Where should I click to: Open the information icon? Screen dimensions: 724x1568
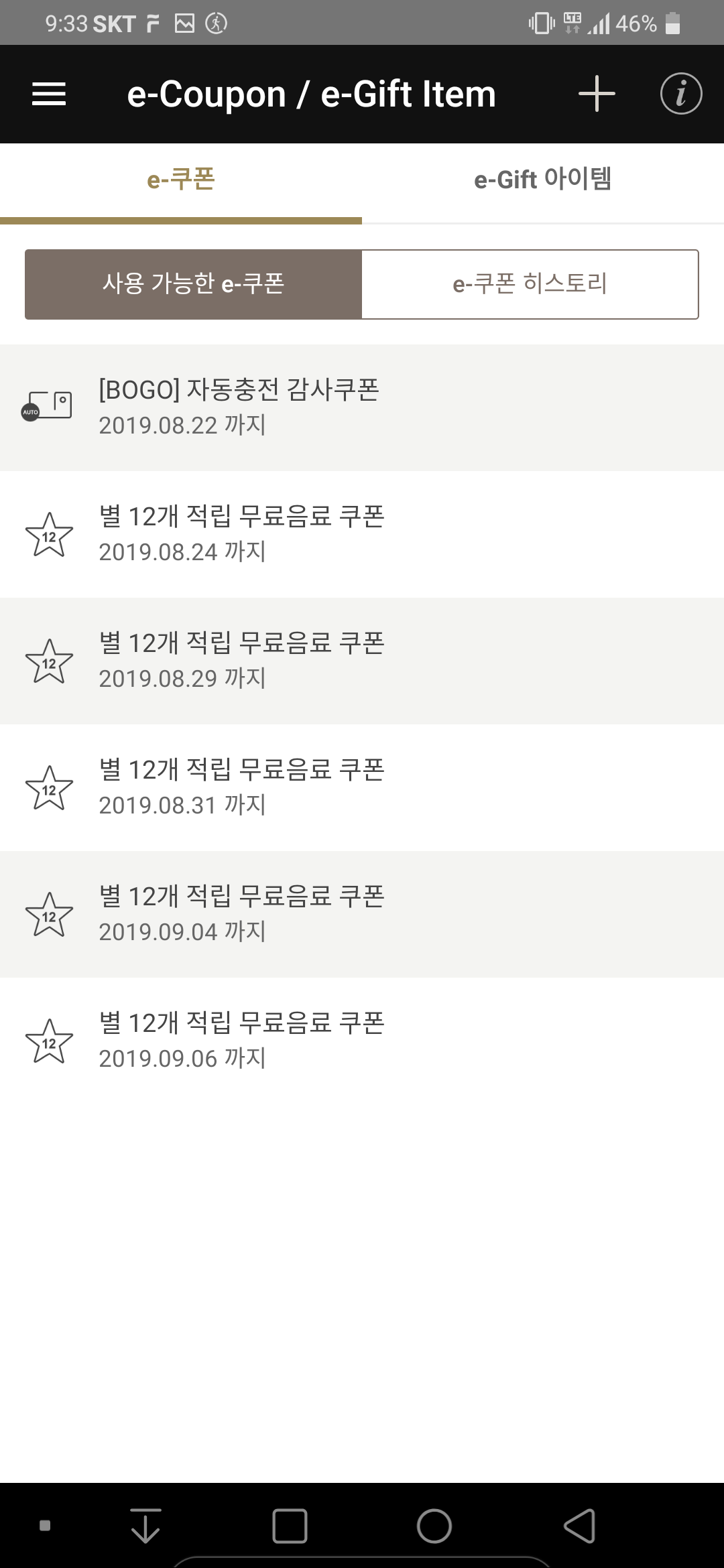680,94
